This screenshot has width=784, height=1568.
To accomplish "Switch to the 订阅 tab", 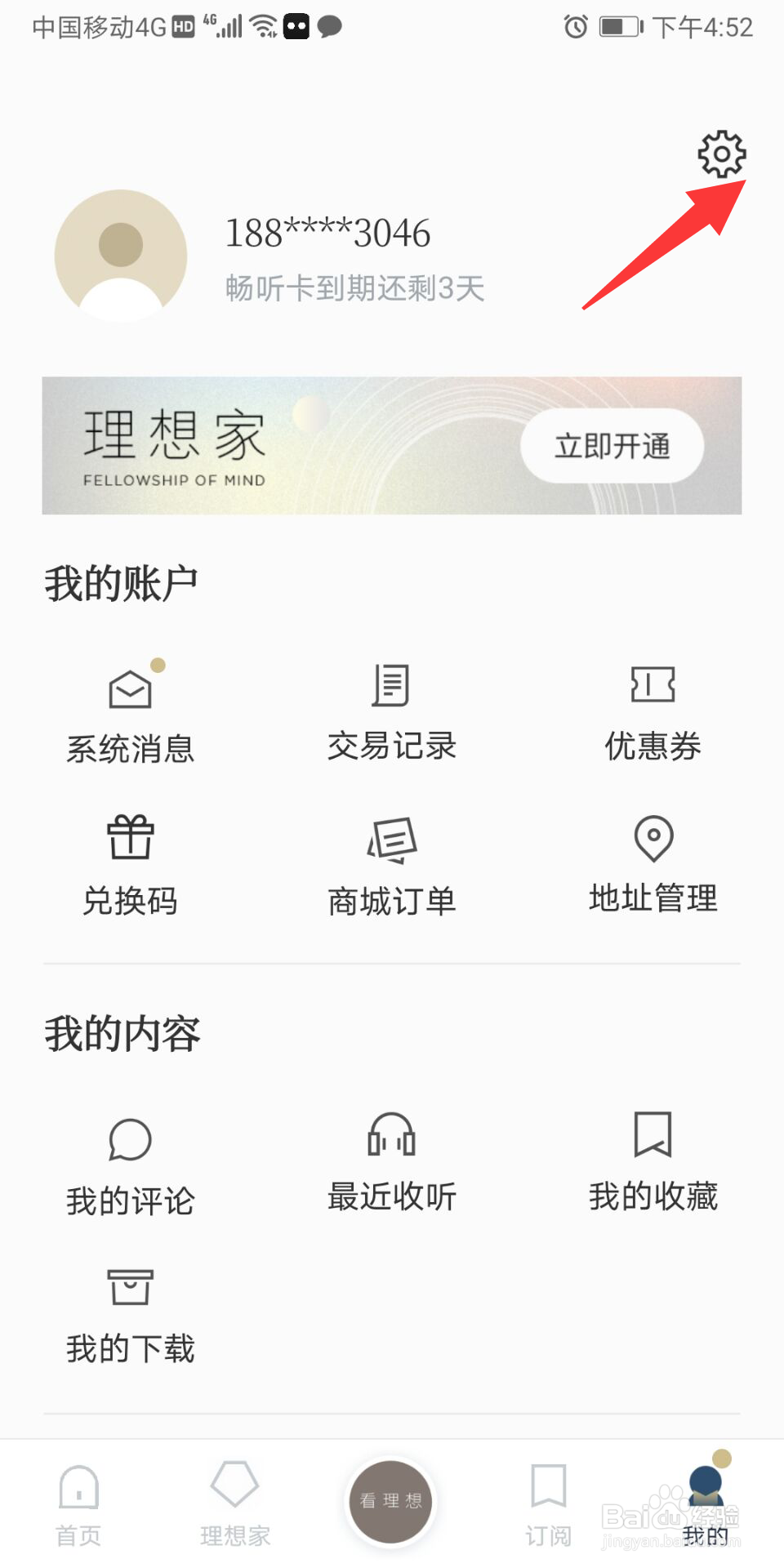I will [548, 1504].
